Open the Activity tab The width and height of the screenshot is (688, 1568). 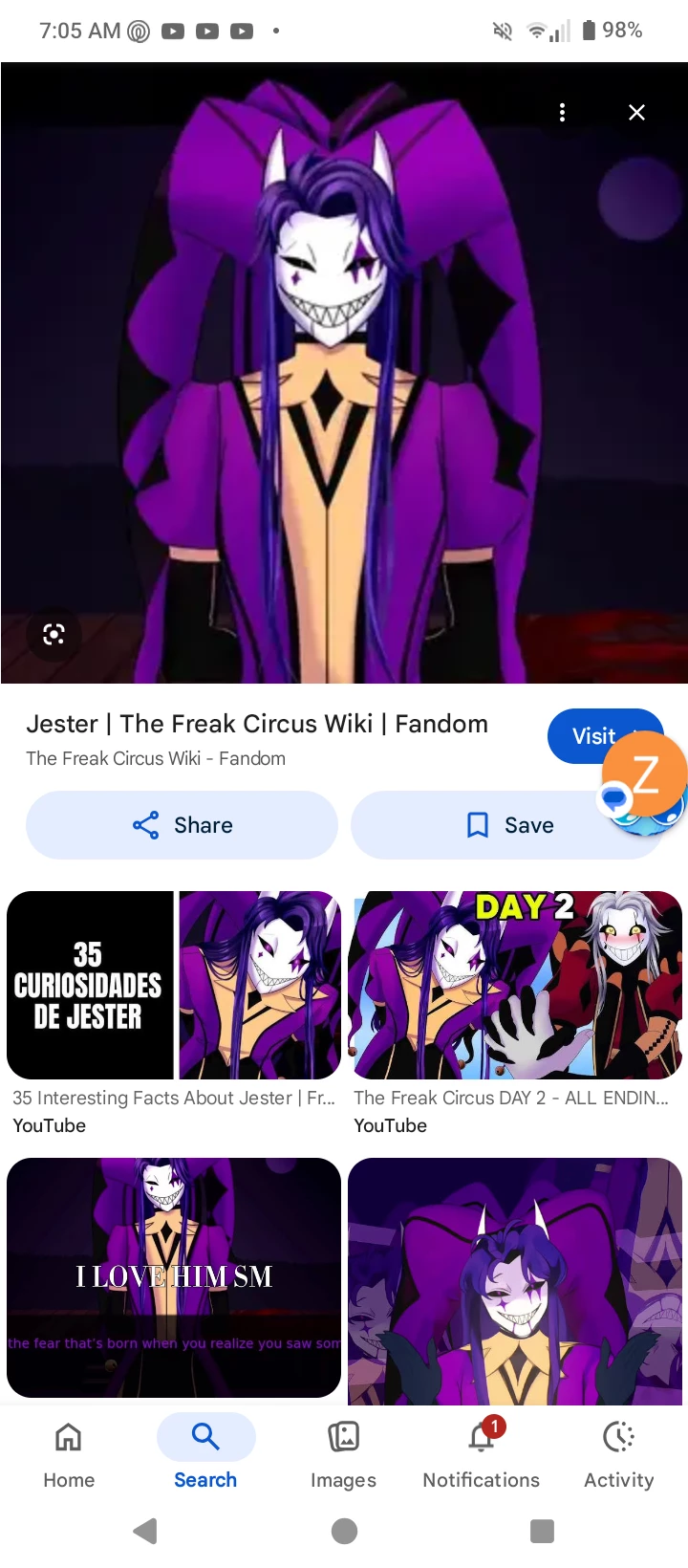click(618, 1453)
